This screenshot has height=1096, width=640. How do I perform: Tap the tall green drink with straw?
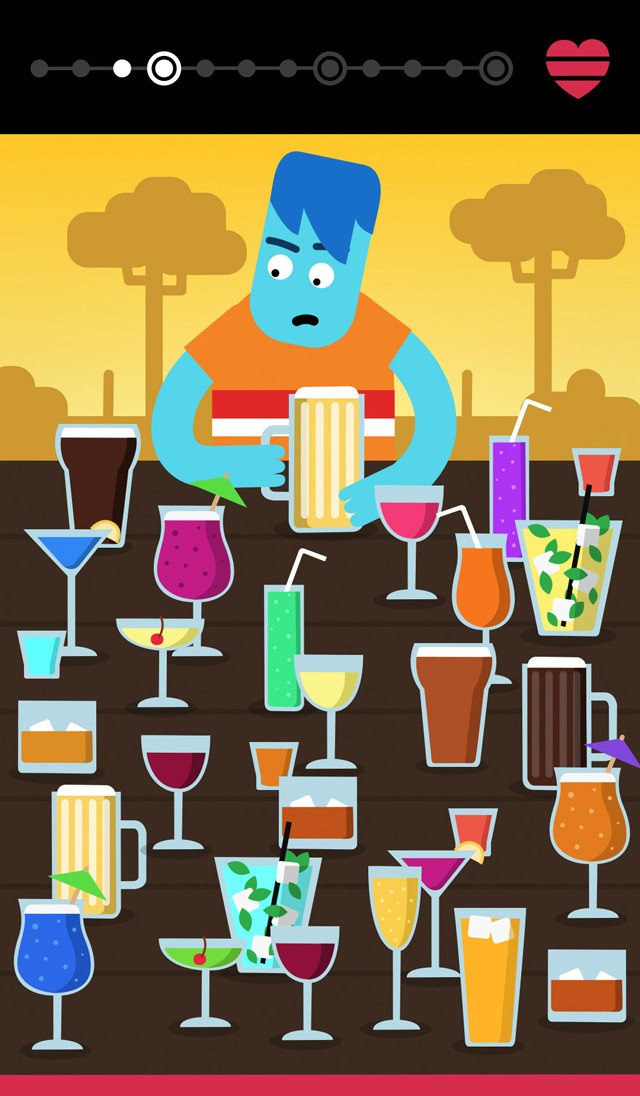point(283,645)
